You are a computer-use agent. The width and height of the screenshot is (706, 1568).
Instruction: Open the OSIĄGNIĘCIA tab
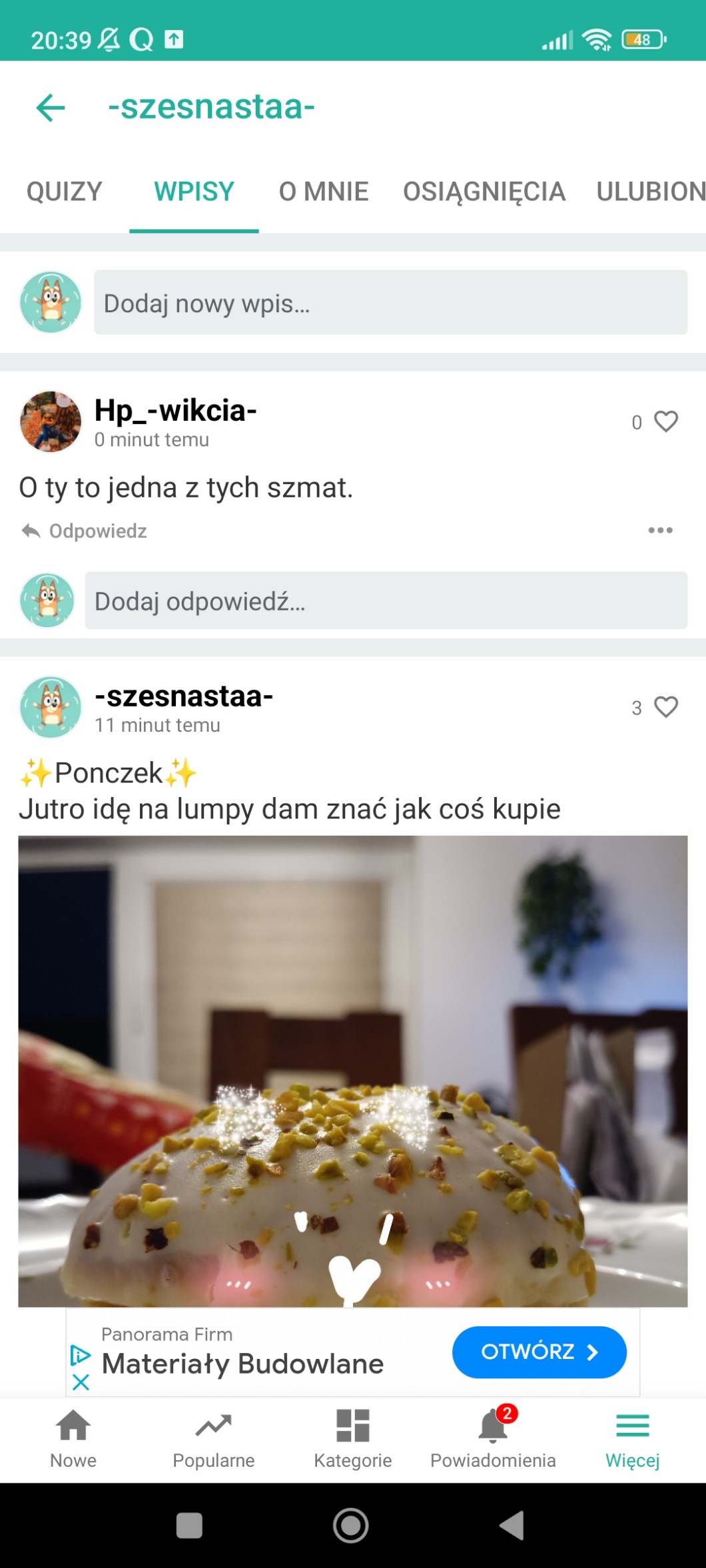pos(484,192)
